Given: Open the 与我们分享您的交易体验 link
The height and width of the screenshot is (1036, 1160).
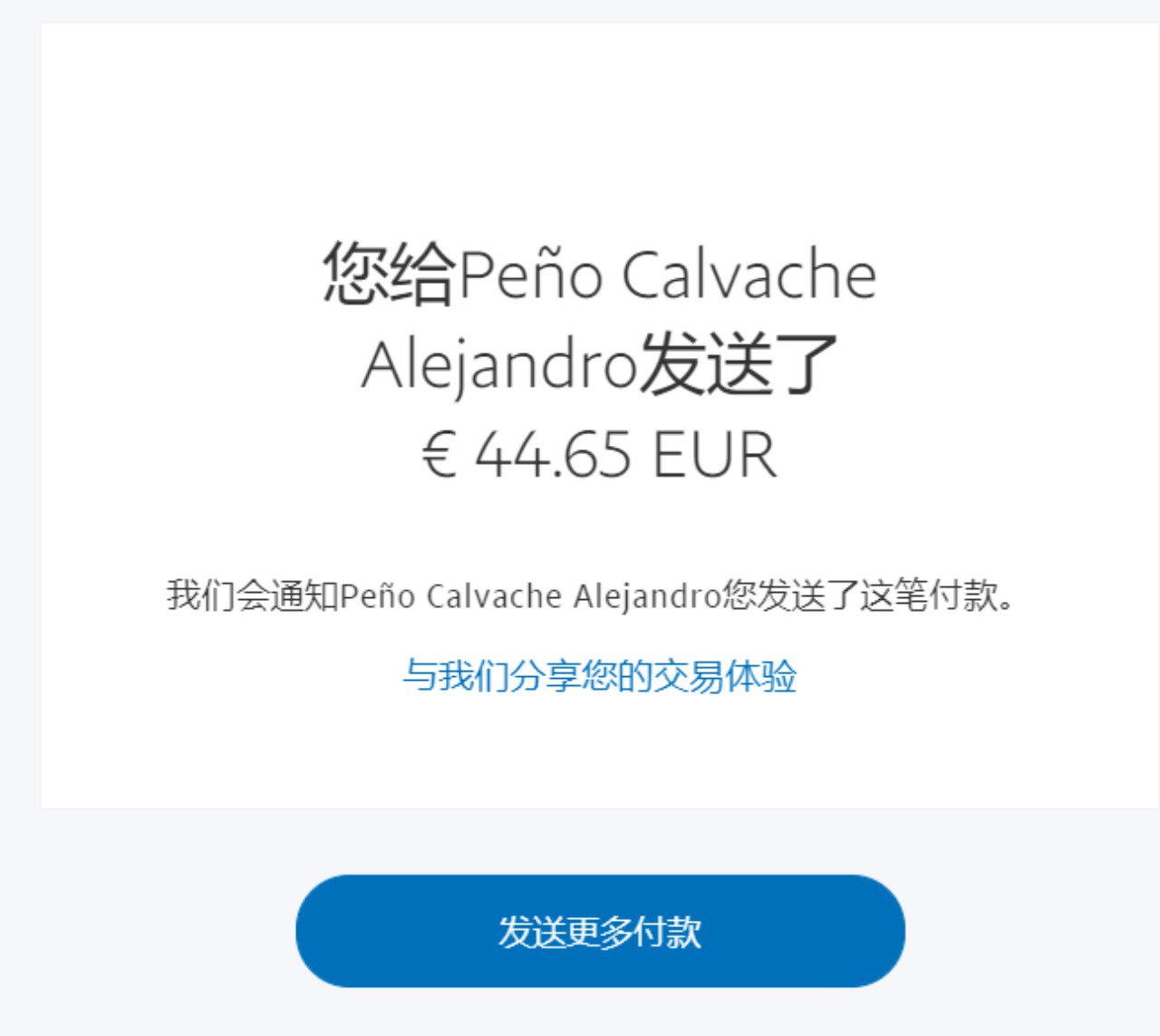Looking at the screenshot, I should click(x=599, y=676).
